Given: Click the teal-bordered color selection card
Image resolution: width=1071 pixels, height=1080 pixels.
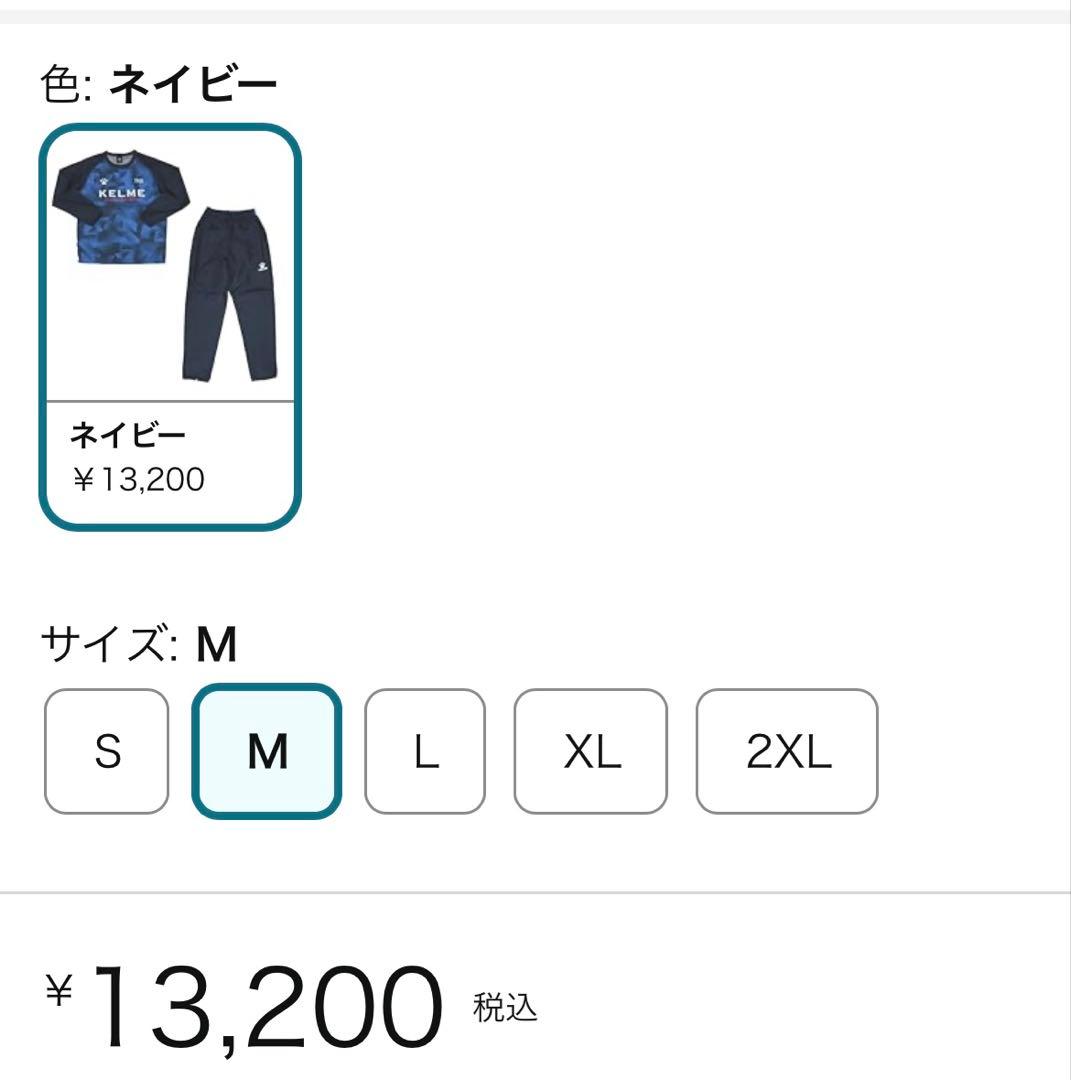Looking at the screenshot, I should [x=170, y=330].
